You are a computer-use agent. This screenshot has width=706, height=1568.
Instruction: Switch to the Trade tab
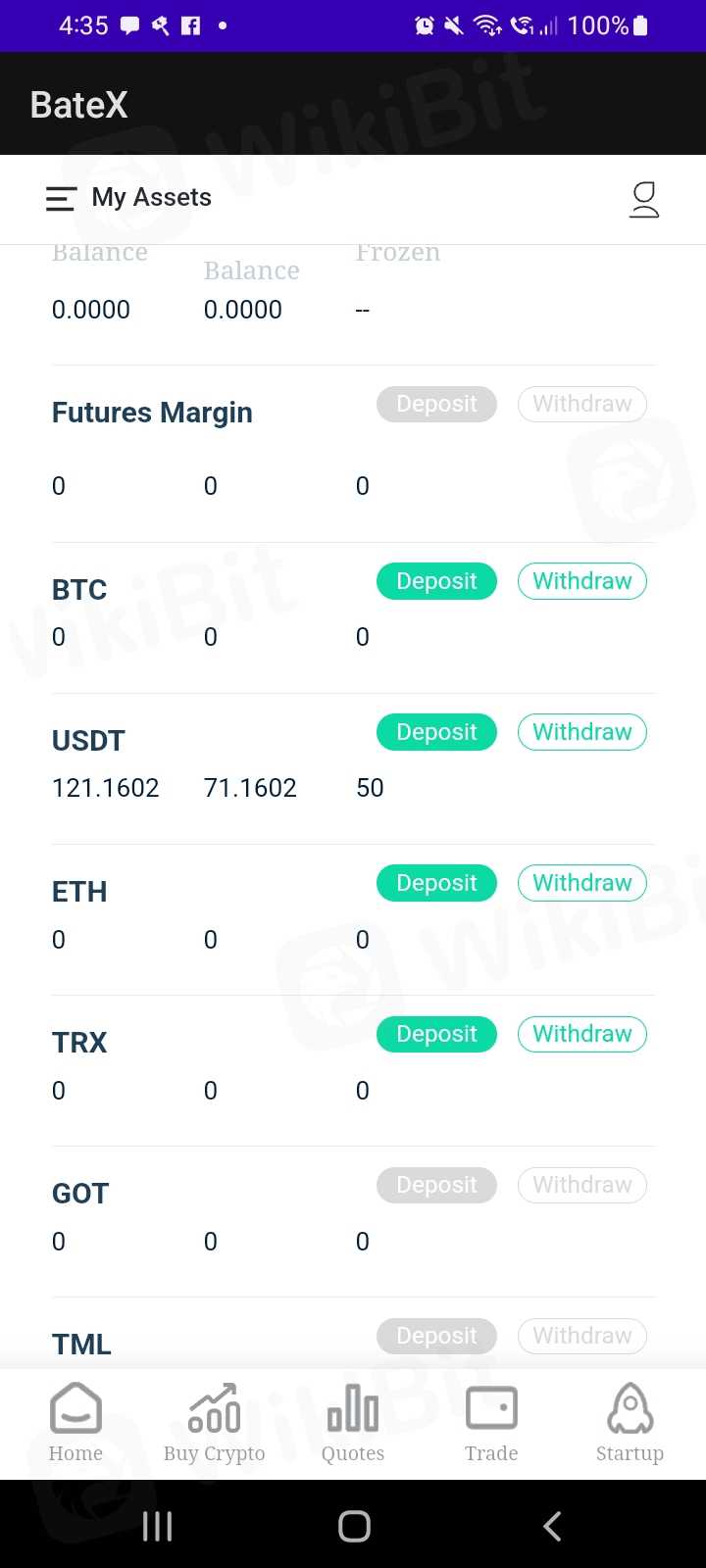coord(491,1423)
